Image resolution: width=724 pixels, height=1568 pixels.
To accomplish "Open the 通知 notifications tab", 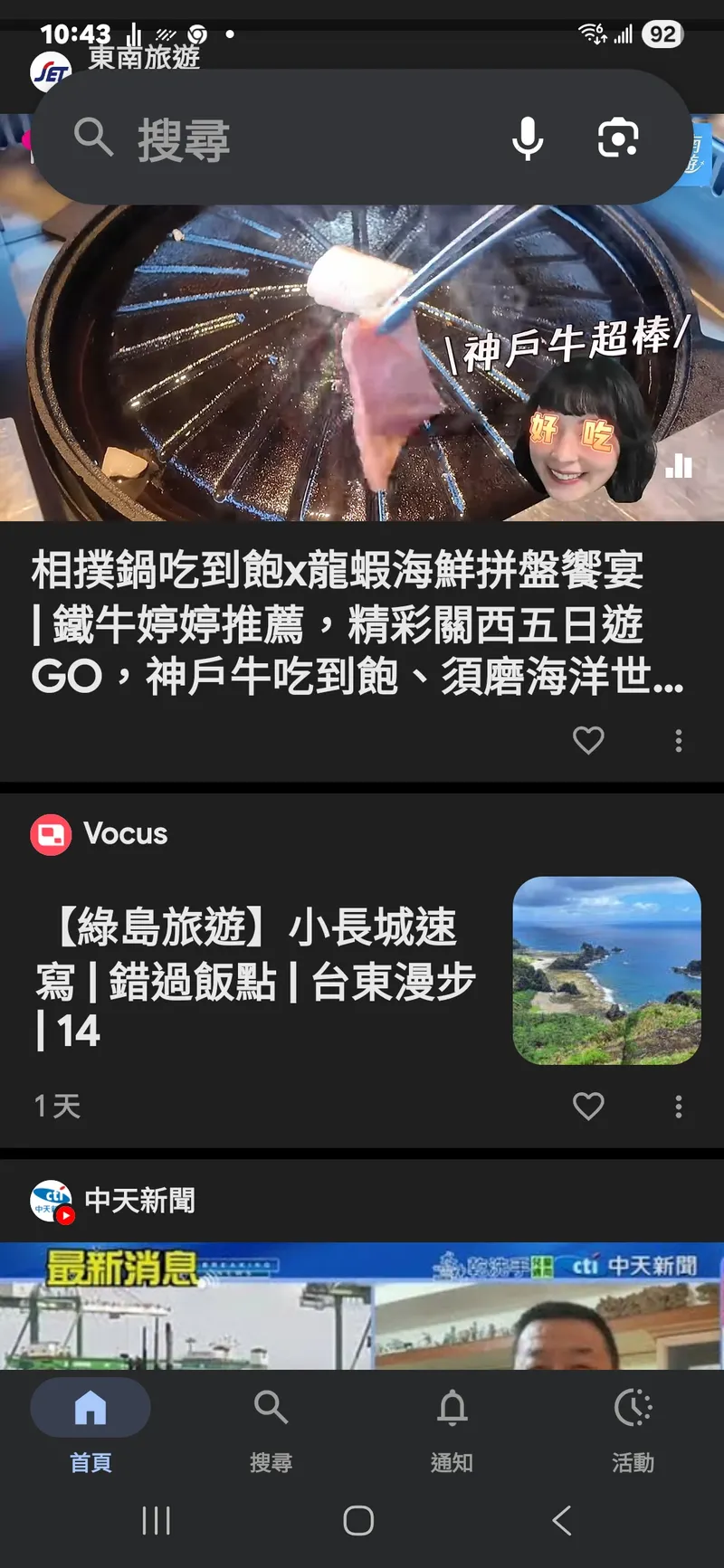I will pyautogui.click(x=452, y=1424).
